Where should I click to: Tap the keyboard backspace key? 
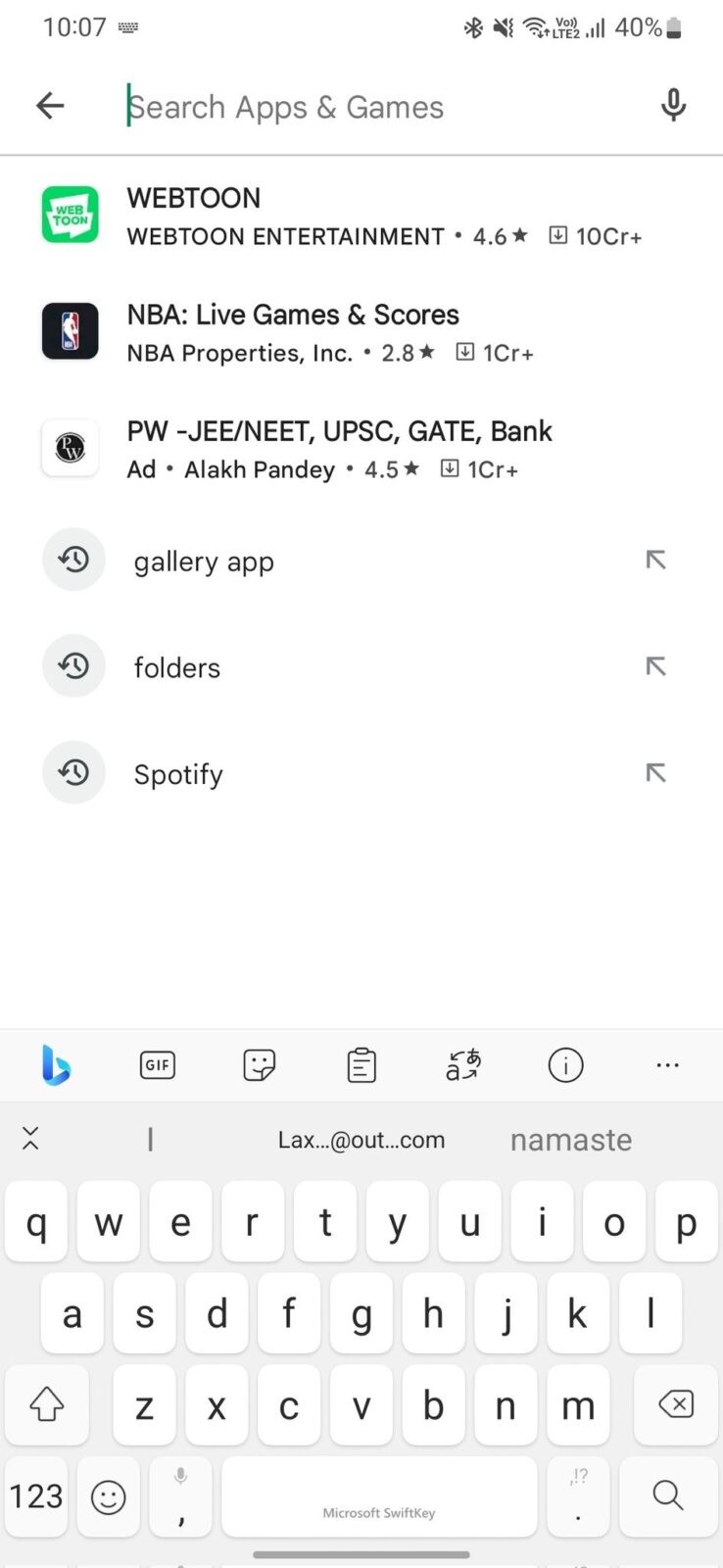click(675, 1404)
